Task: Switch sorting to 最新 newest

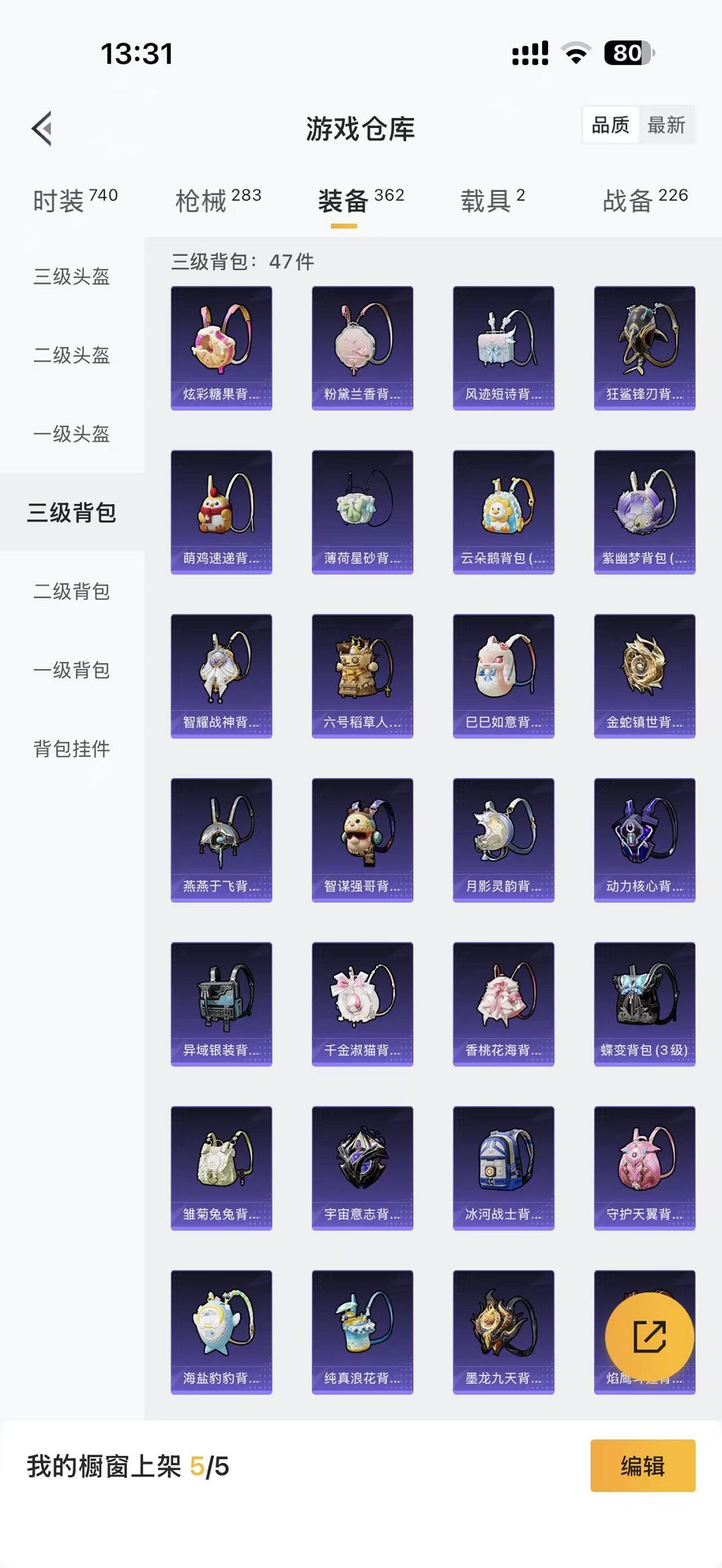Action: point(668,125)
